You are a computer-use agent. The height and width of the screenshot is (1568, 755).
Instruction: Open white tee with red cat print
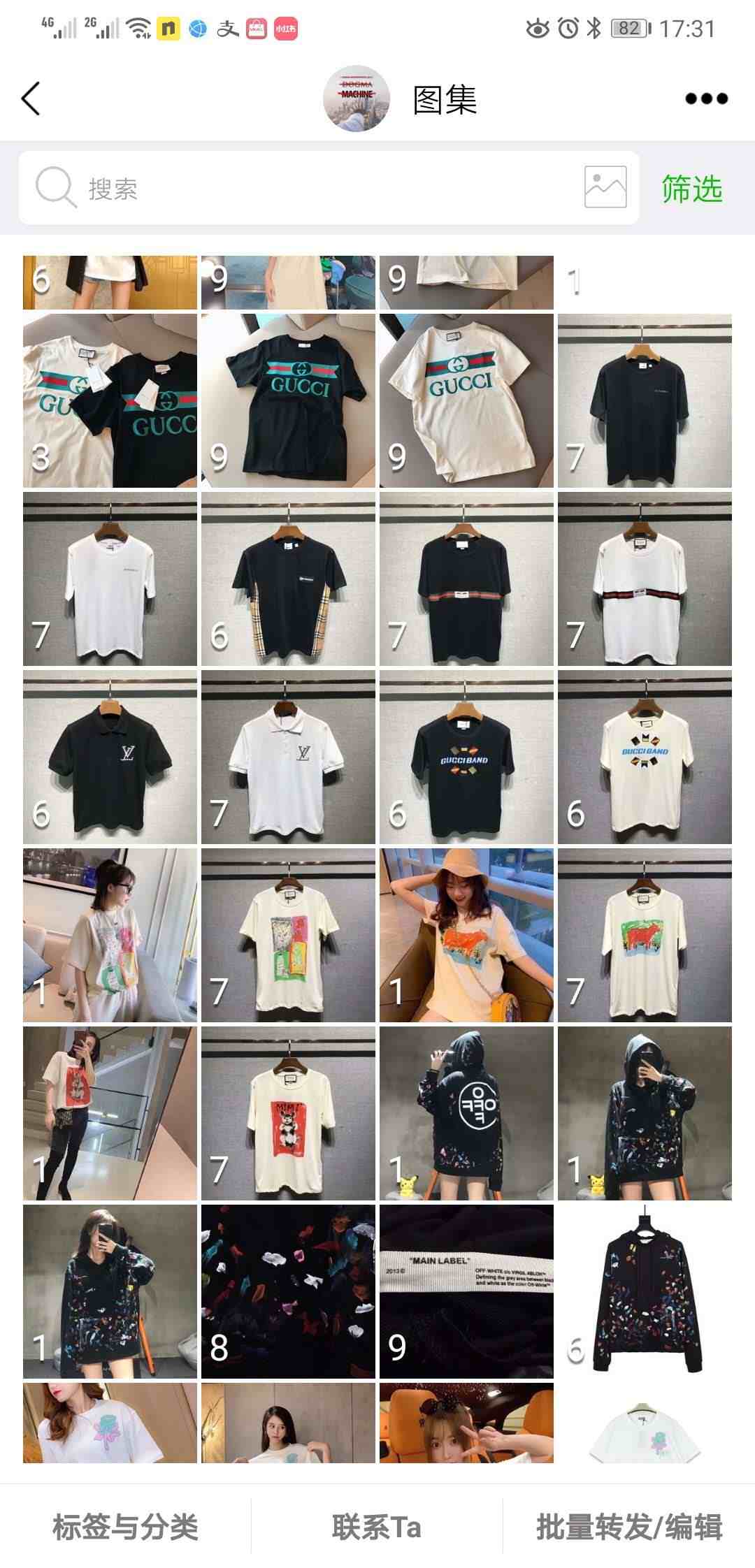[x=288, y=1113]
